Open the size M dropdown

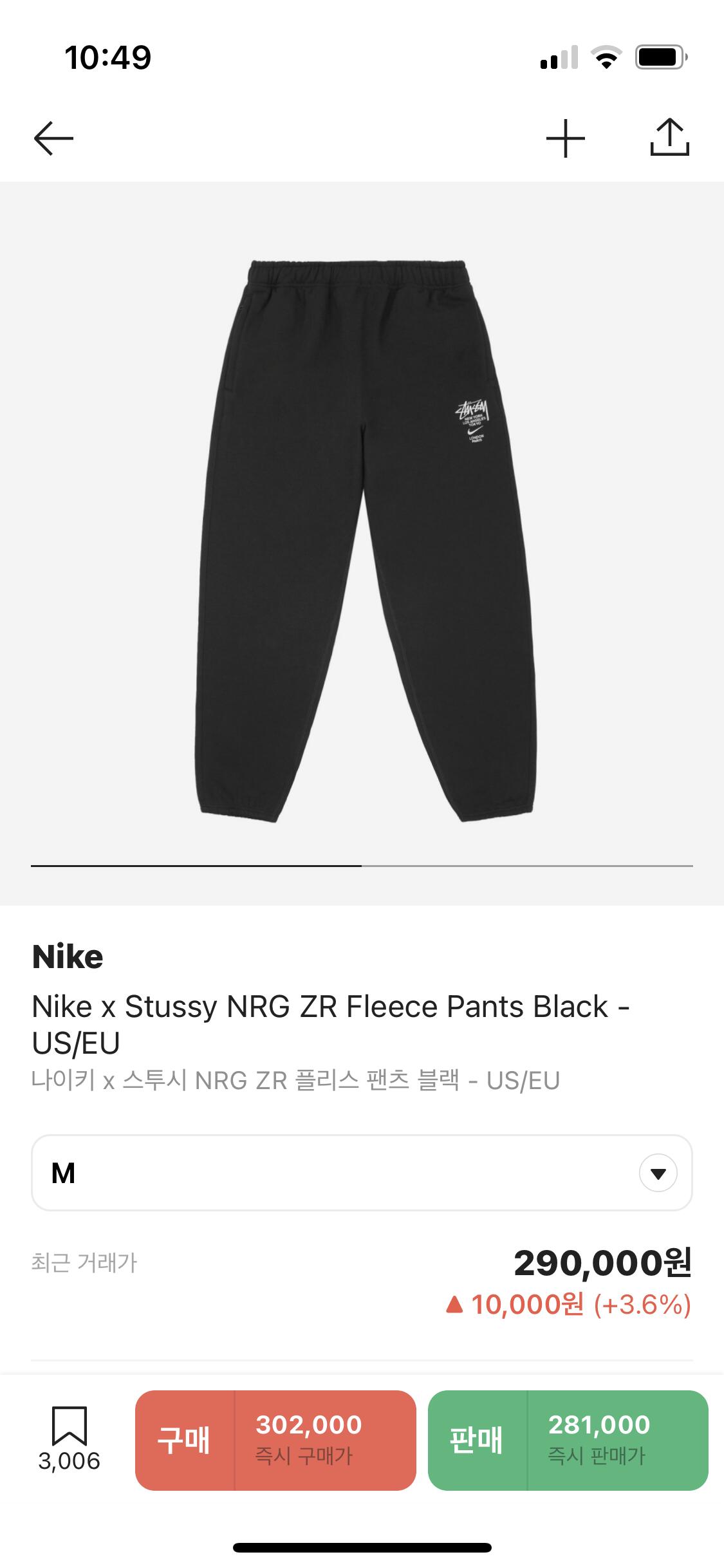point(362,1173)
